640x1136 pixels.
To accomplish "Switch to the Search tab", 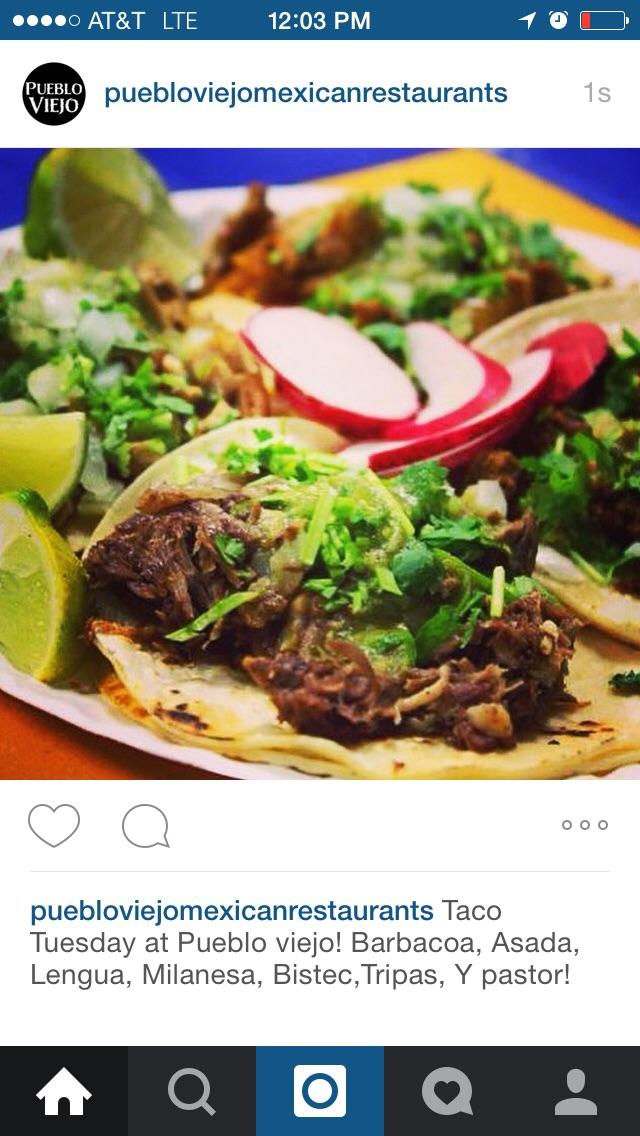I will tap(191, 1091).
